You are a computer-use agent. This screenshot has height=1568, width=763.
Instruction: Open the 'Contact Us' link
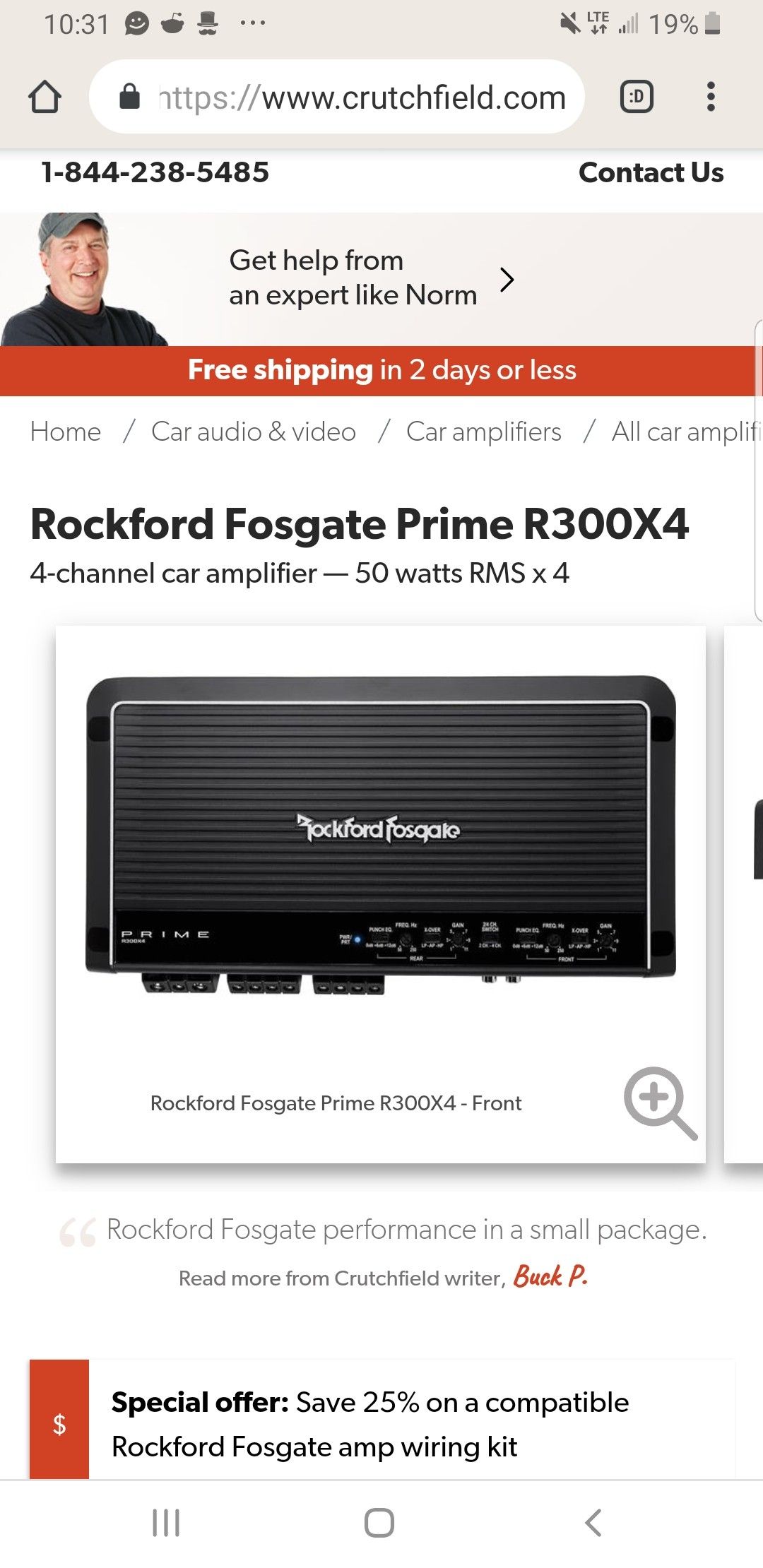651,172
